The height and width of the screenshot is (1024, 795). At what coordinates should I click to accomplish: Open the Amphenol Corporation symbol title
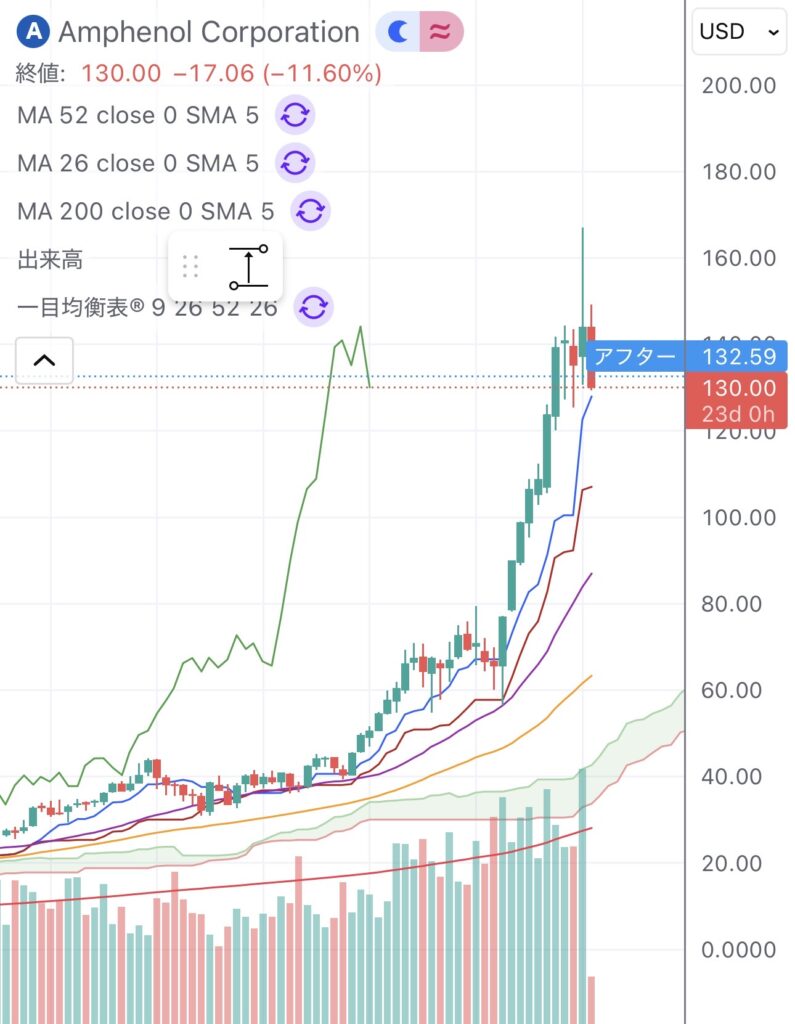[208, 32]
